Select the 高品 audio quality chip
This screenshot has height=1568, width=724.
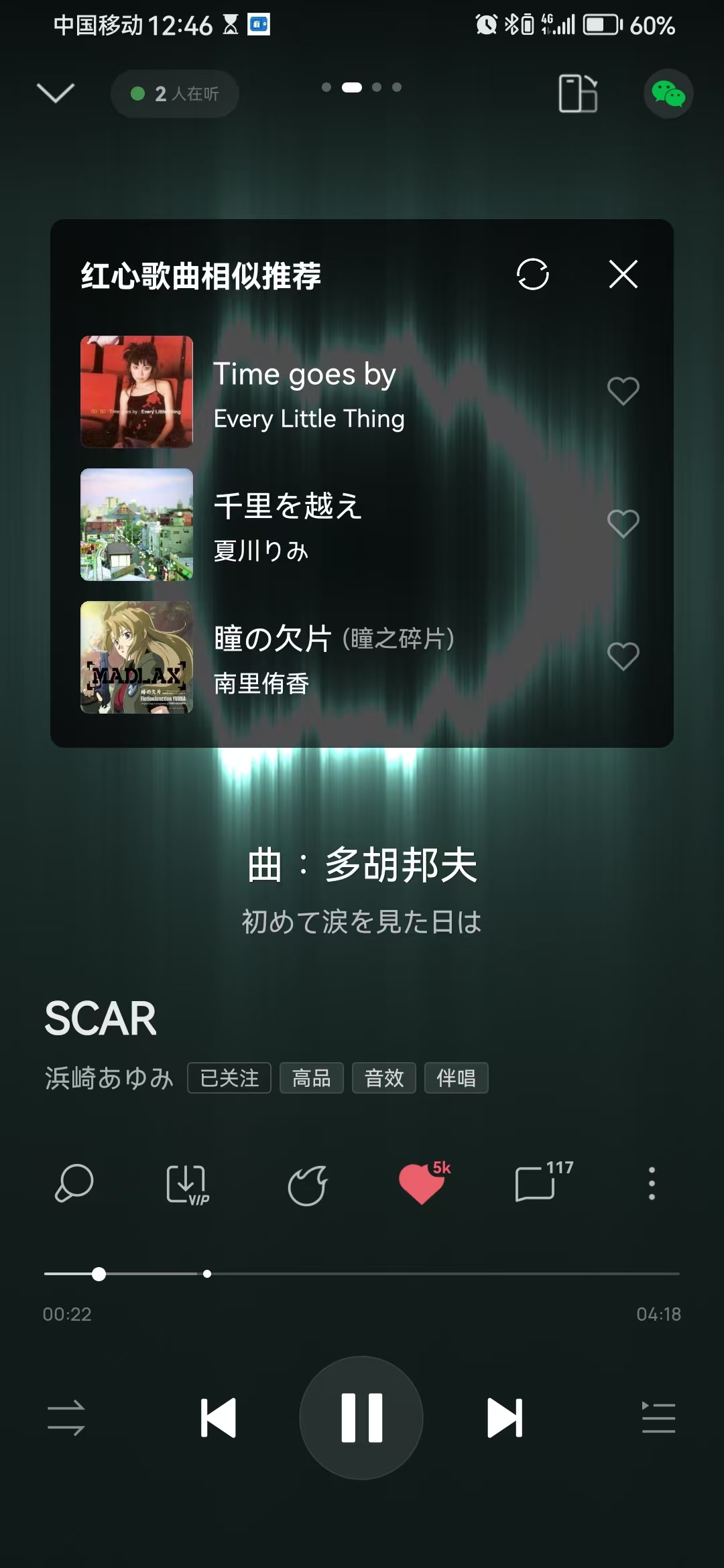312,1078
